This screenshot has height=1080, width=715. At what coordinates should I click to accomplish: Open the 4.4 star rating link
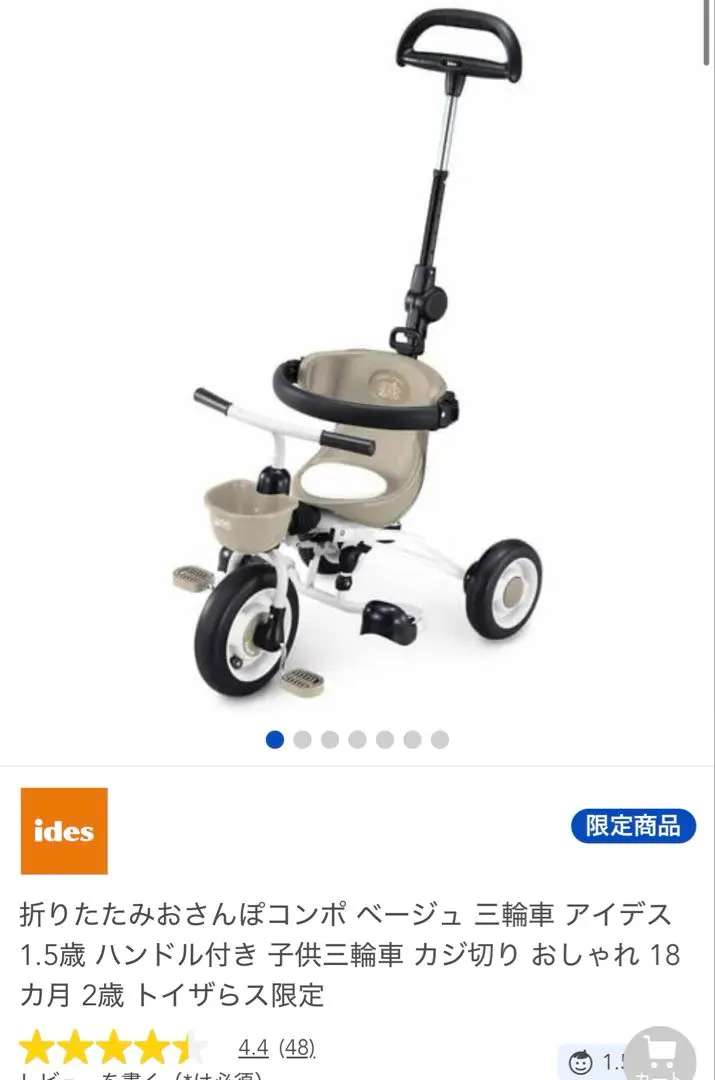[x=253, y=1048]
